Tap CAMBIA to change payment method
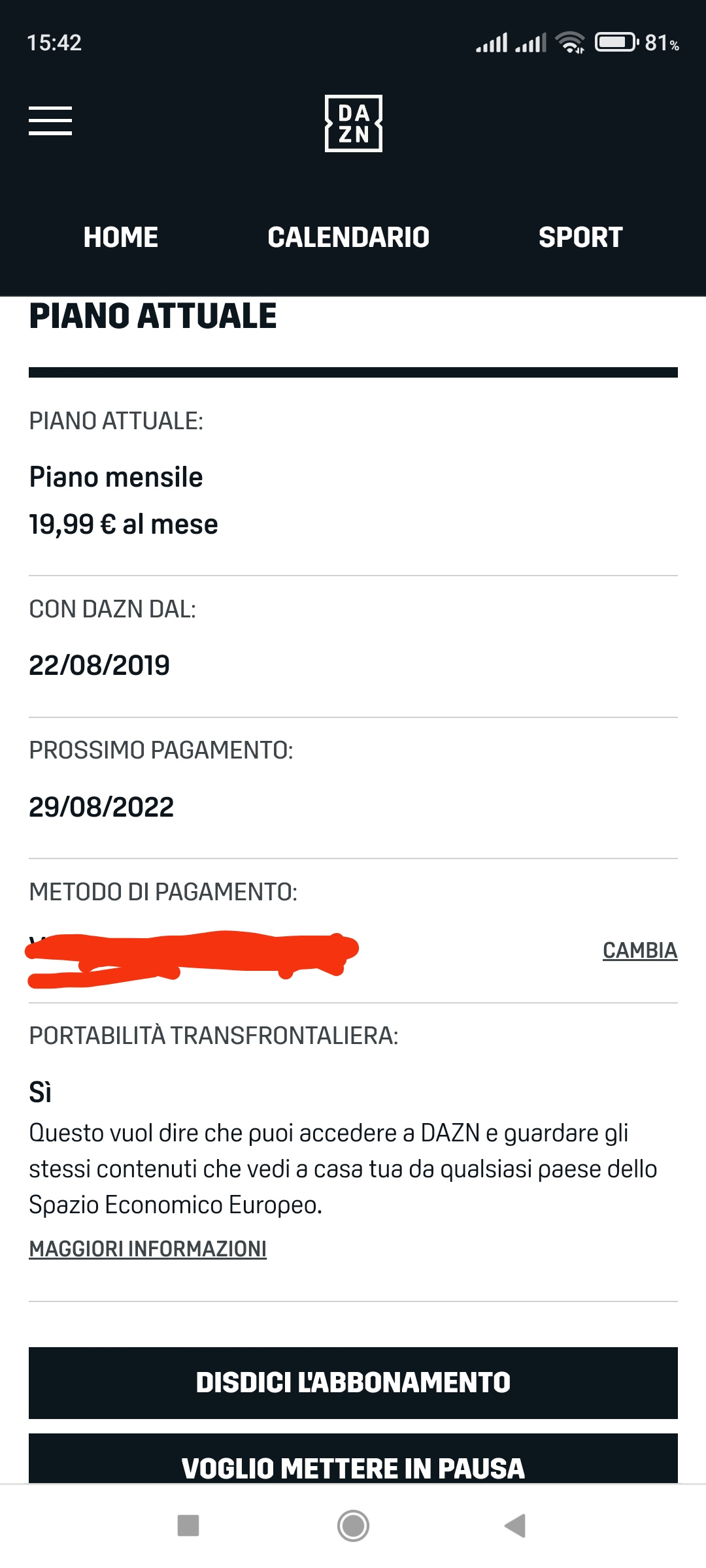 coord(640,950)
